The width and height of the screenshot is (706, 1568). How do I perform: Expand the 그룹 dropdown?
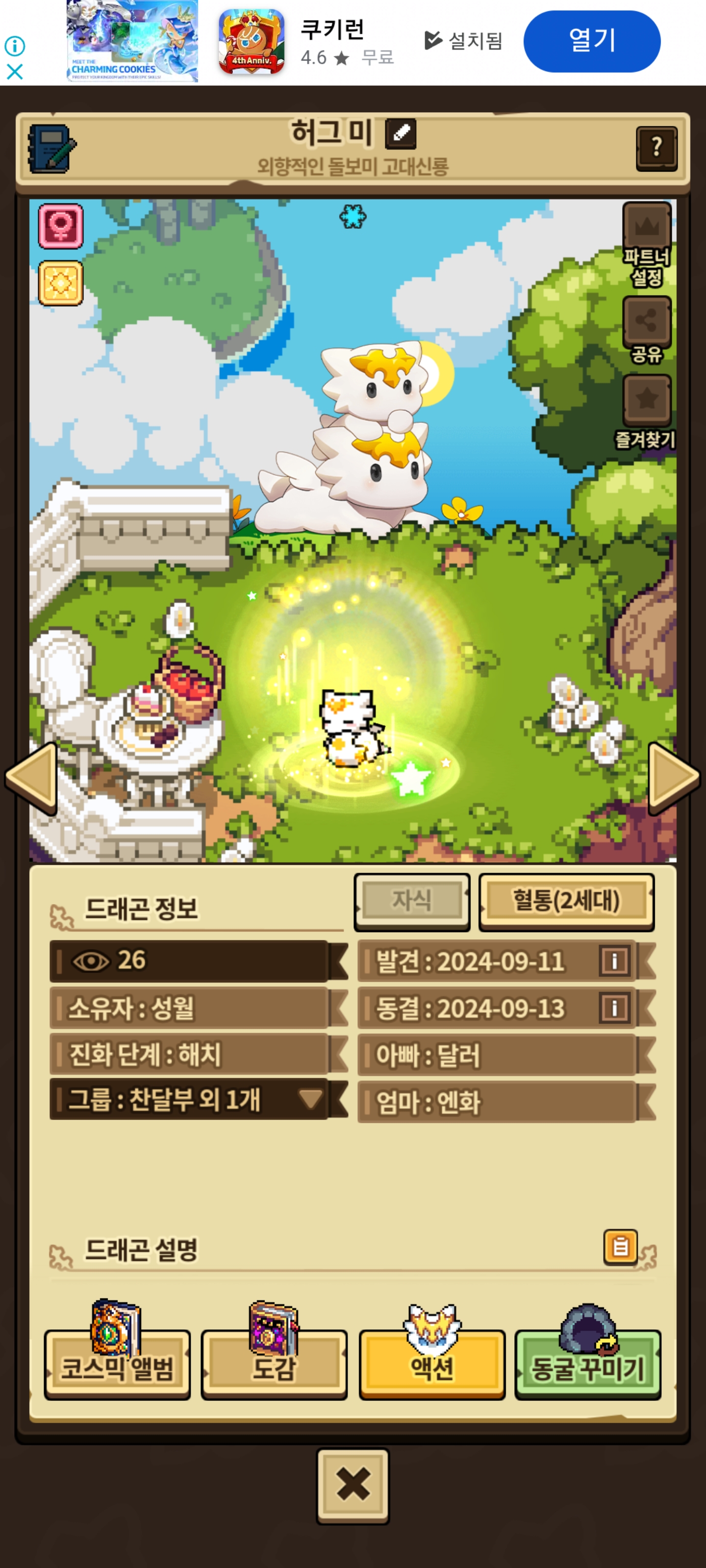coord(310,1098)
